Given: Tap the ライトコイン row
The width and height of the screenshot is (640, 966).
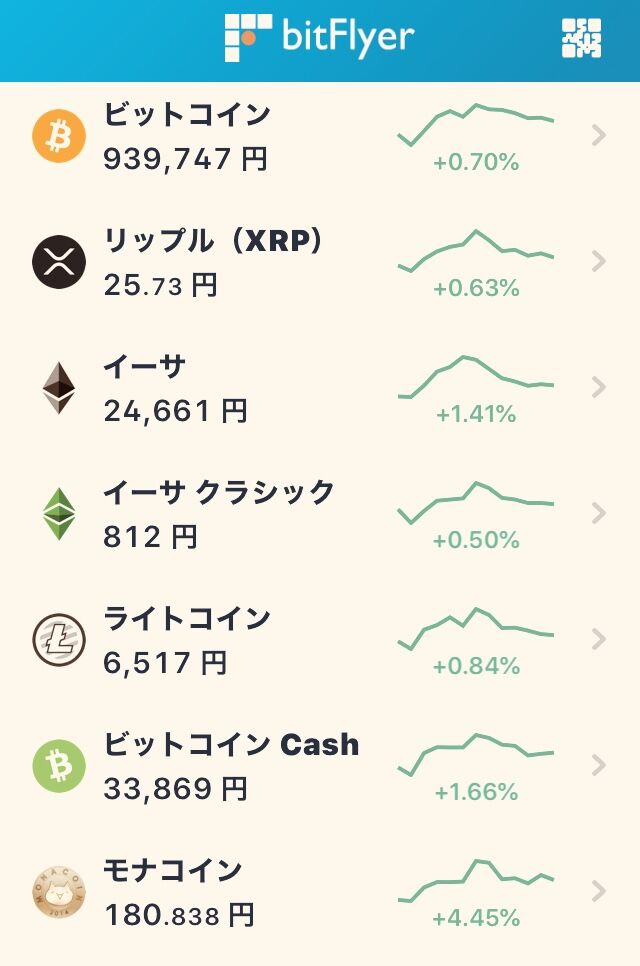Looking at the screenshot, I should tap(320, 640).
